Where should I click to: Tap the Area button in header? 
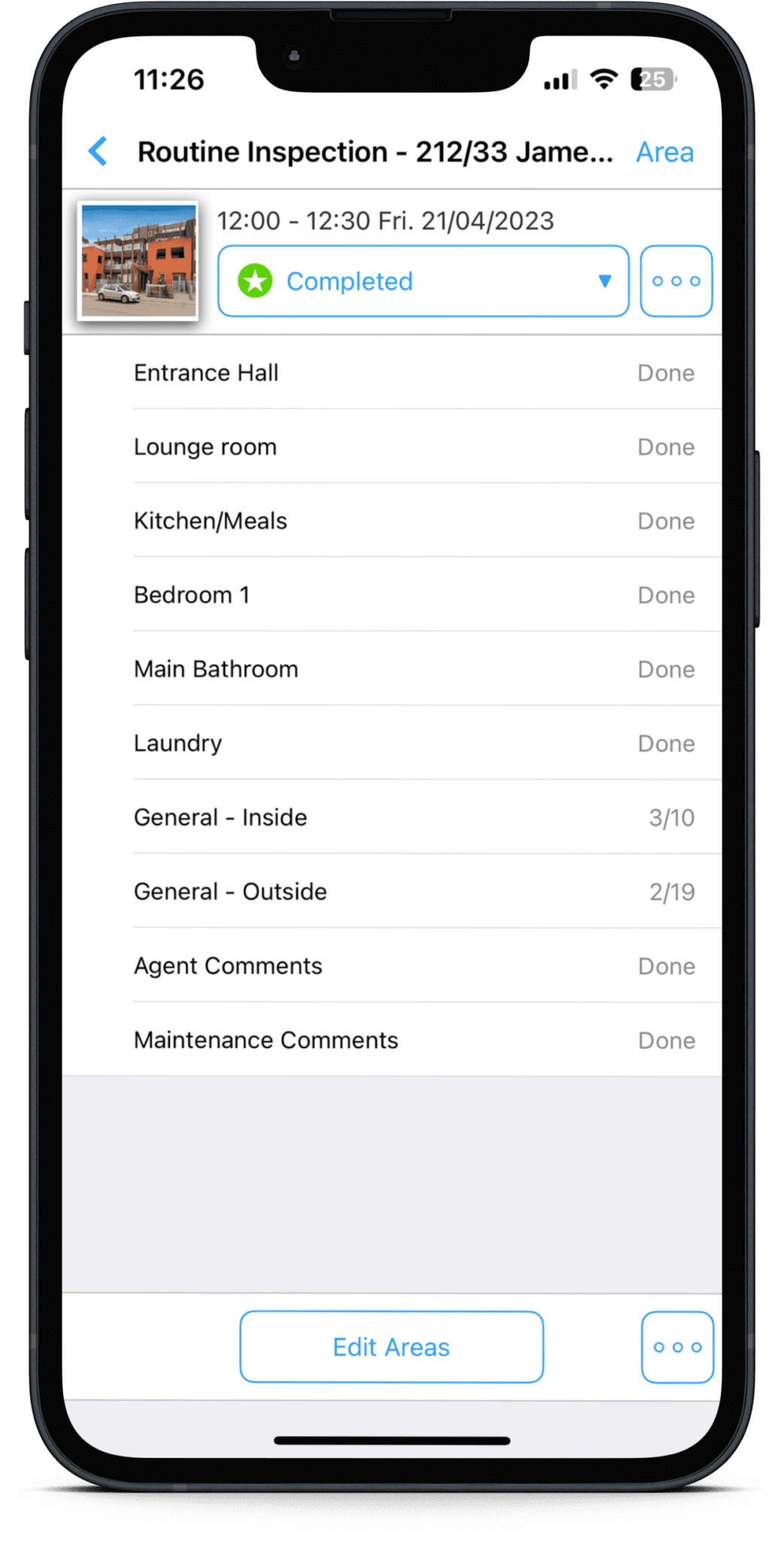[664, 152]
